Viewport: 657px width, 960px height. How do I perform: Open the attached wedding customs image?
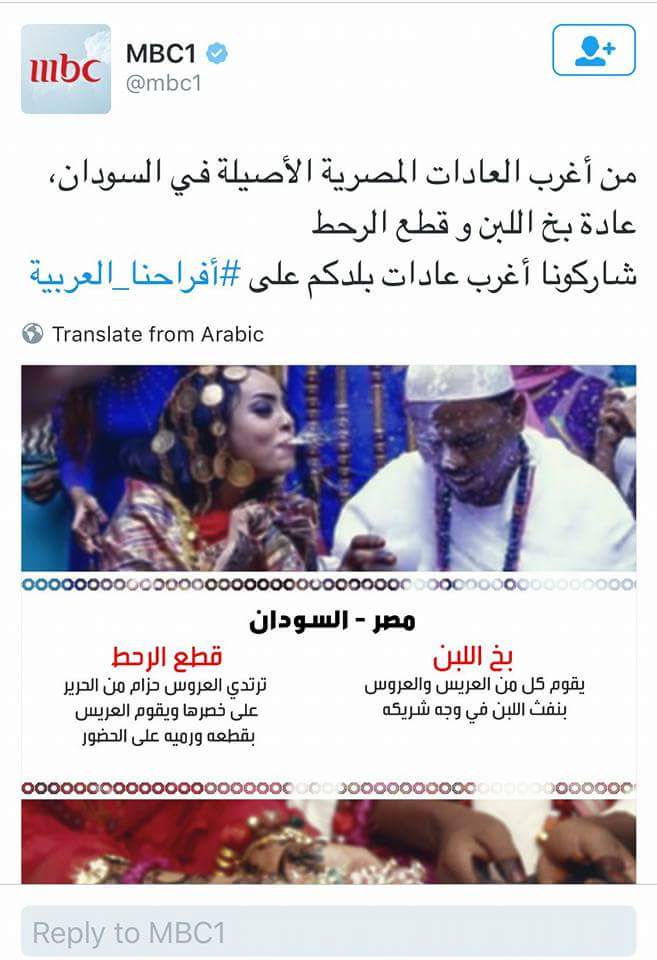click(328, 620)
